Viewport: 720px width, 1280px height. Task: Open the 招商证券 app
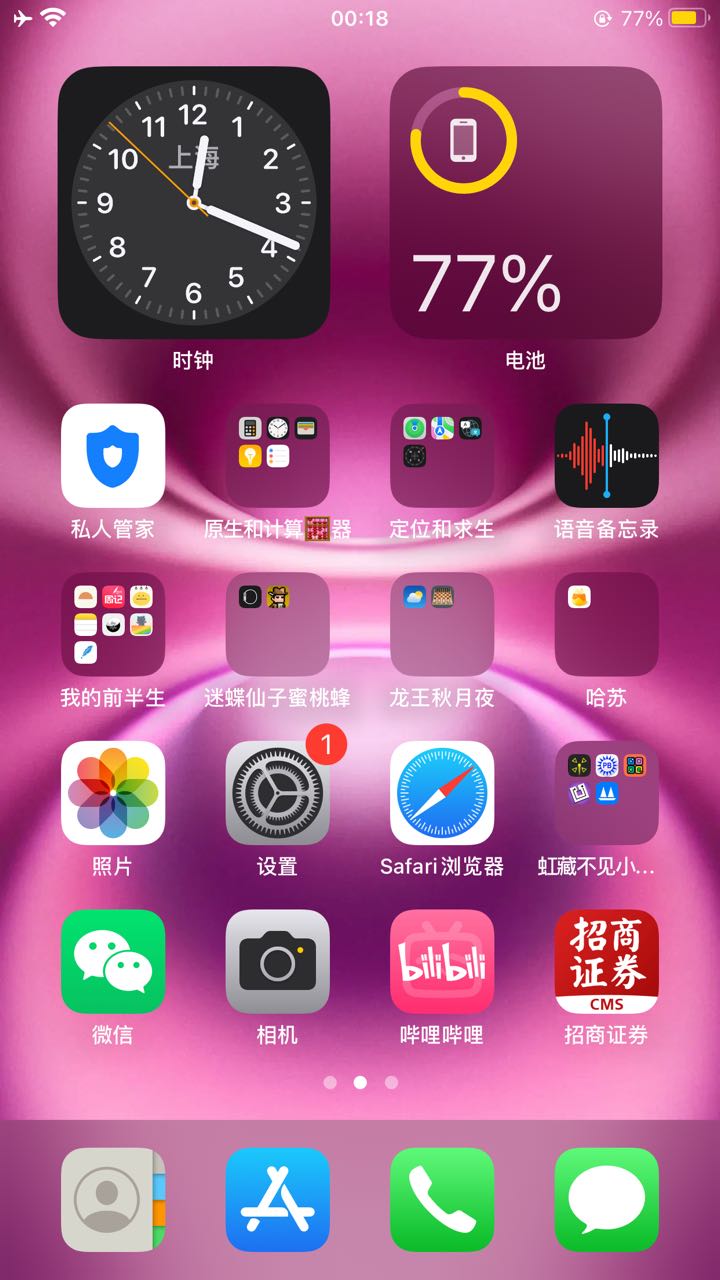(606, 961)
